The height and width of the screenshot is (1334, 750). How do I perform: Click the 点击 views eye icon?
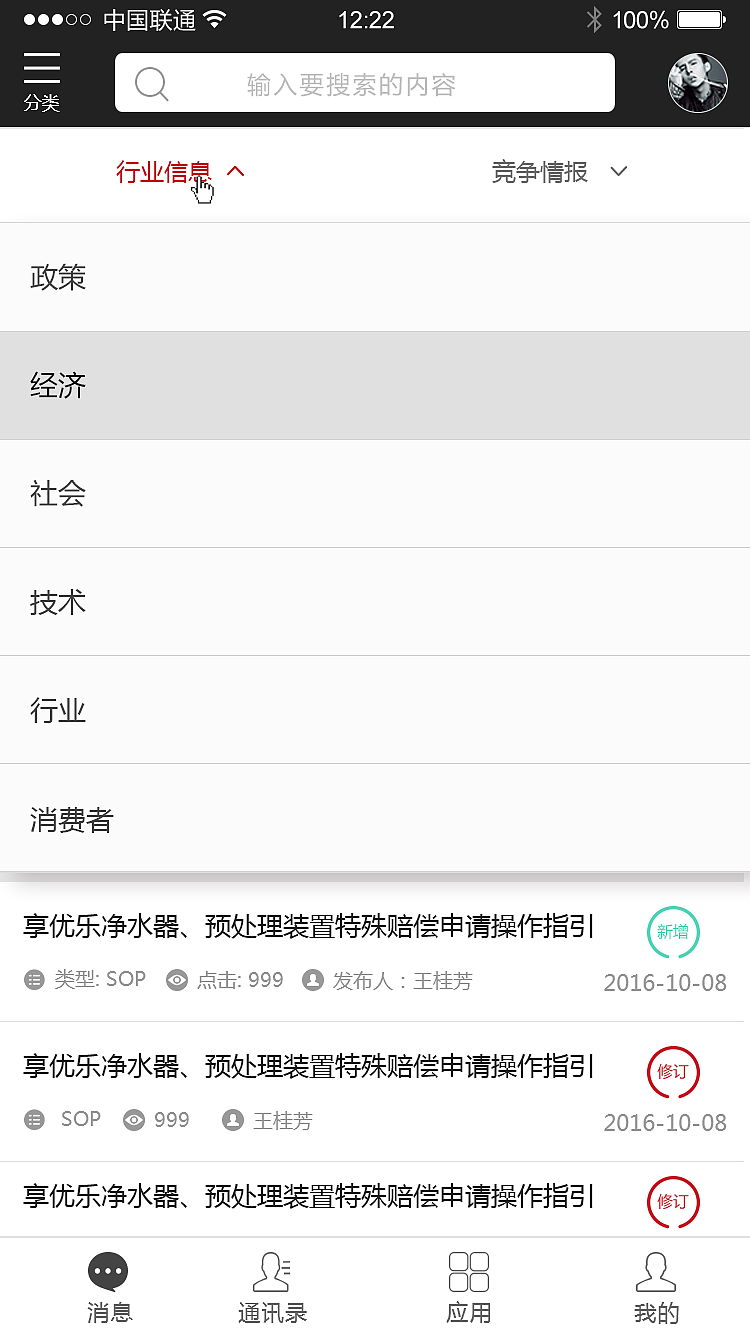pyautogui.click(x=178, y=980)
